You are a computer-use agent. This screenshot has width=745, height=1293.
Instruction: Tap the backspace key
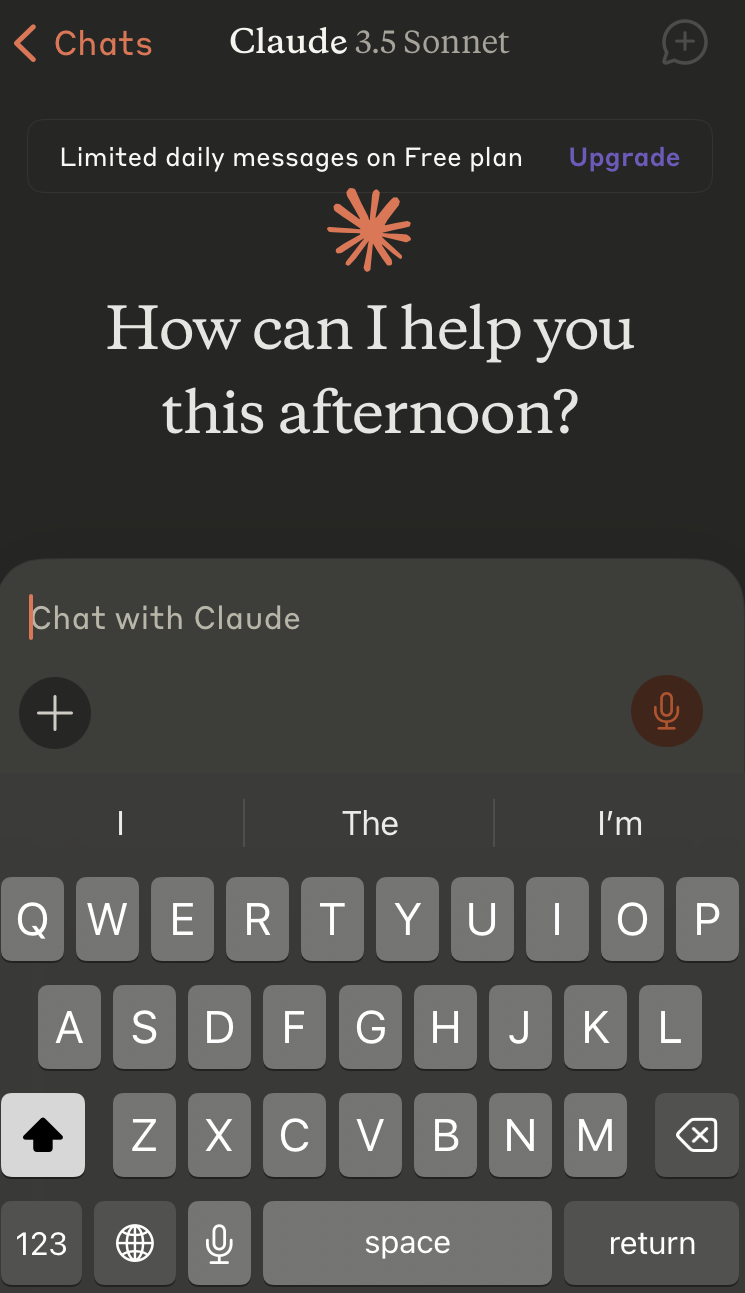point(697,1135)
